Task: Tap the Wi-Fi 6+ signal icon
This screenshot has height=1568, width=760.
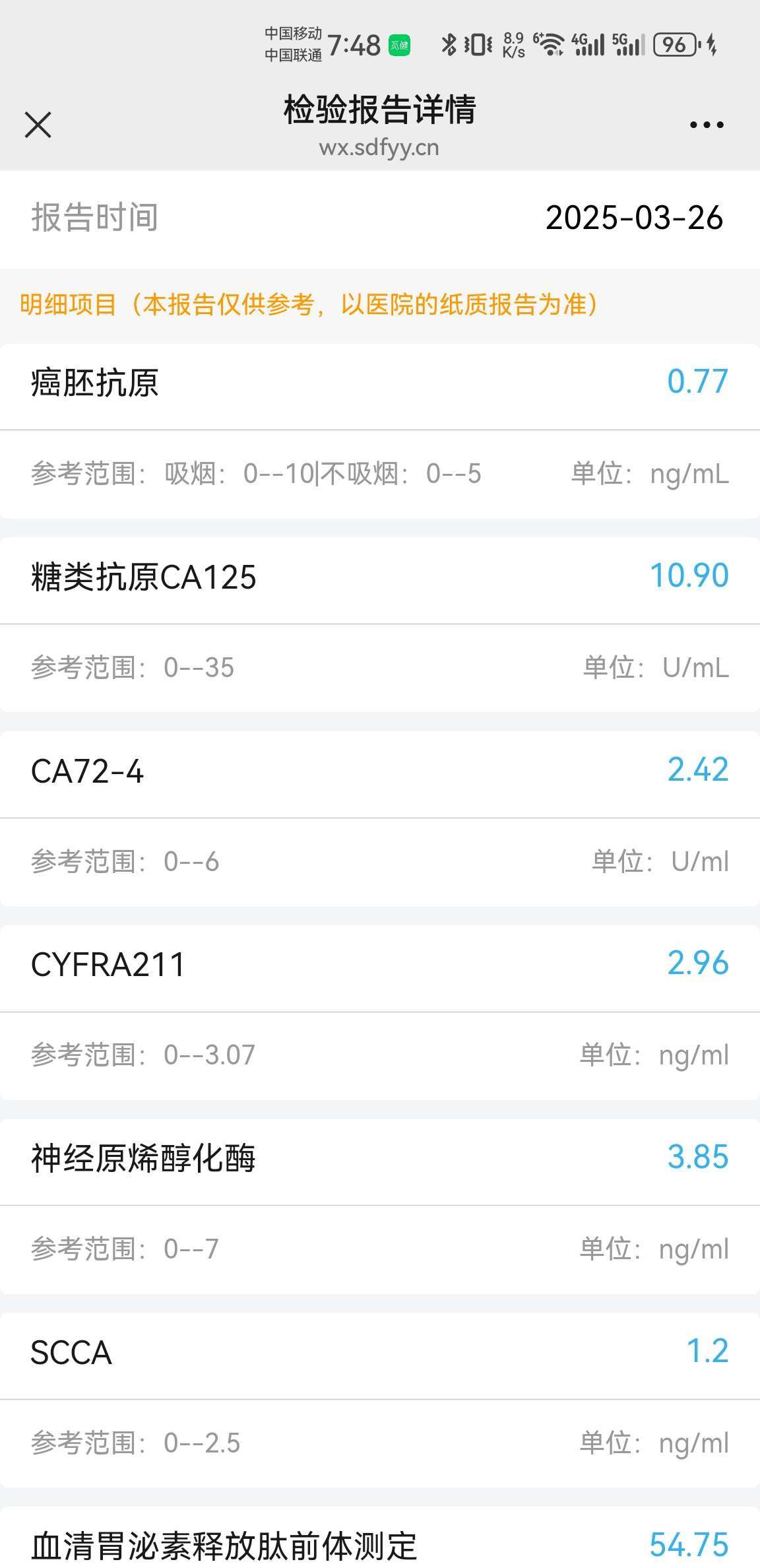Action: point(552,42)
